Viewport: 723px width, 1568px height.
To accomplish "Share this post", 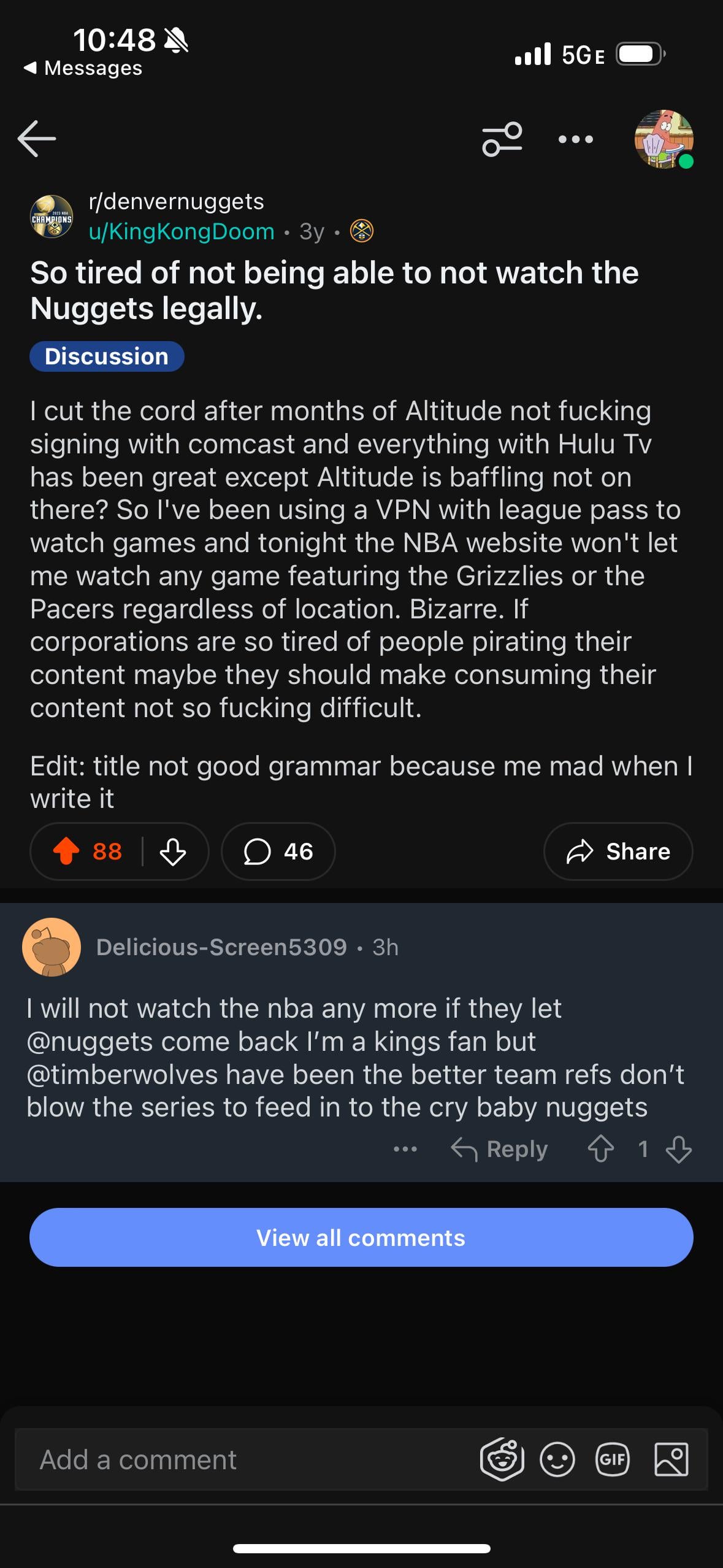I will click(x=618, y=851).
